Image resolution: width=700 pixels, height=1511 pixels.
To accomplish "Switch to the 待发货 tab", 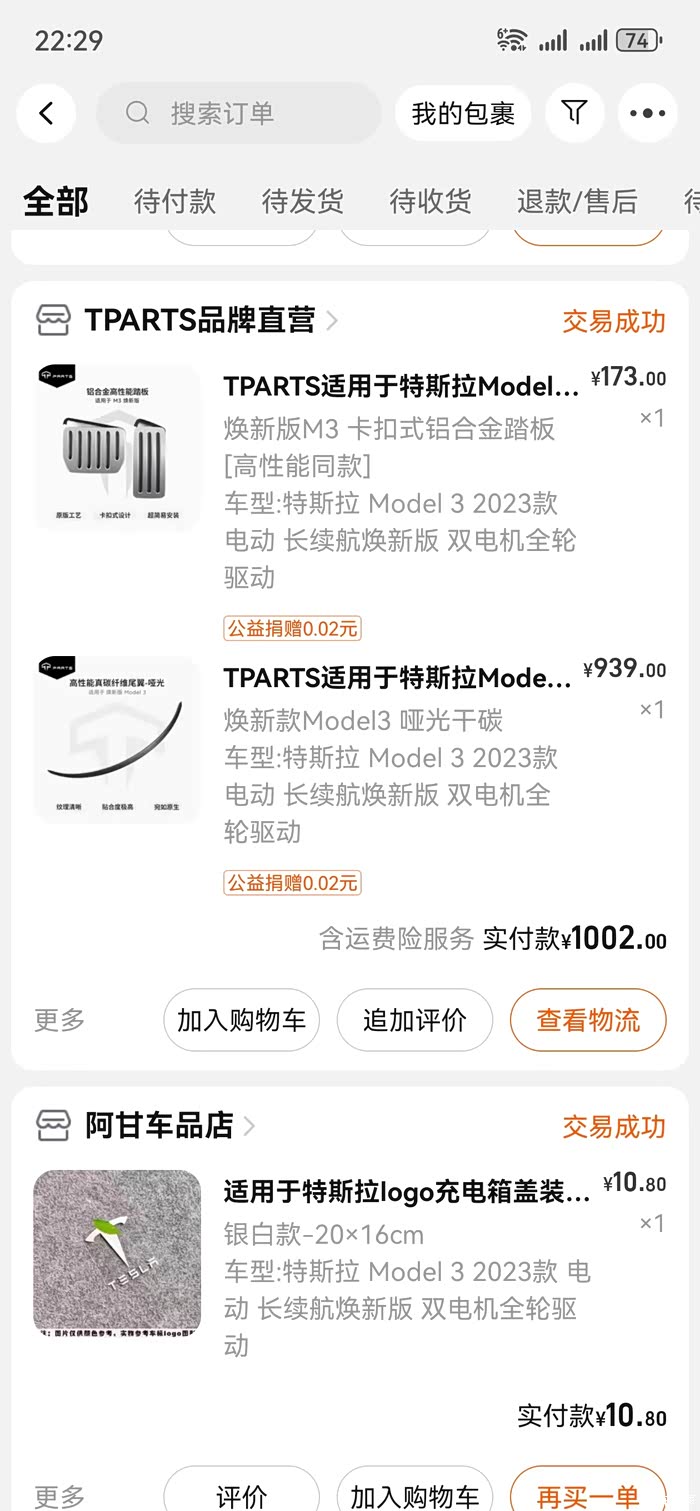I will click(302, 201).
